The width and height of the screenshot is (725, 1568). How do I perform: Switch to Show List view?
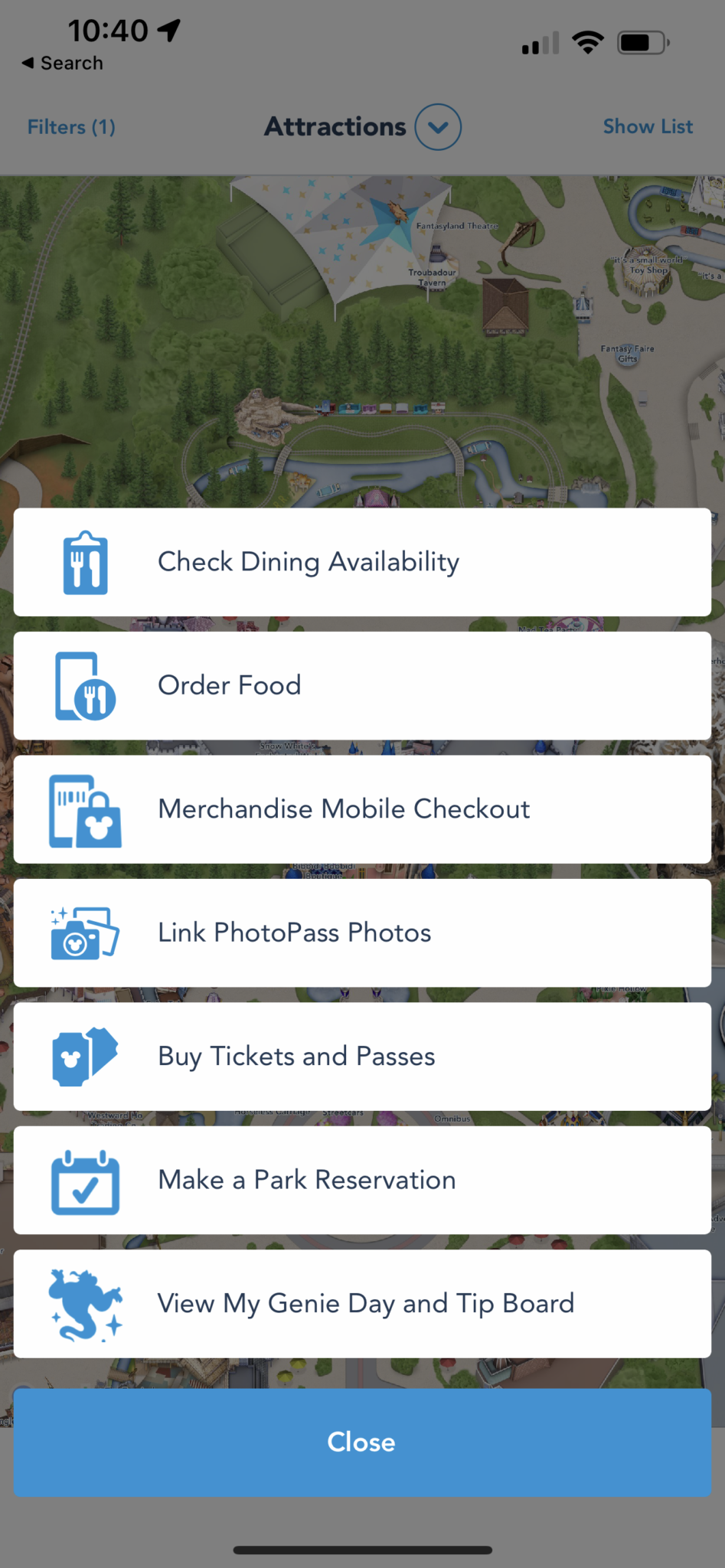click(648, 127)
